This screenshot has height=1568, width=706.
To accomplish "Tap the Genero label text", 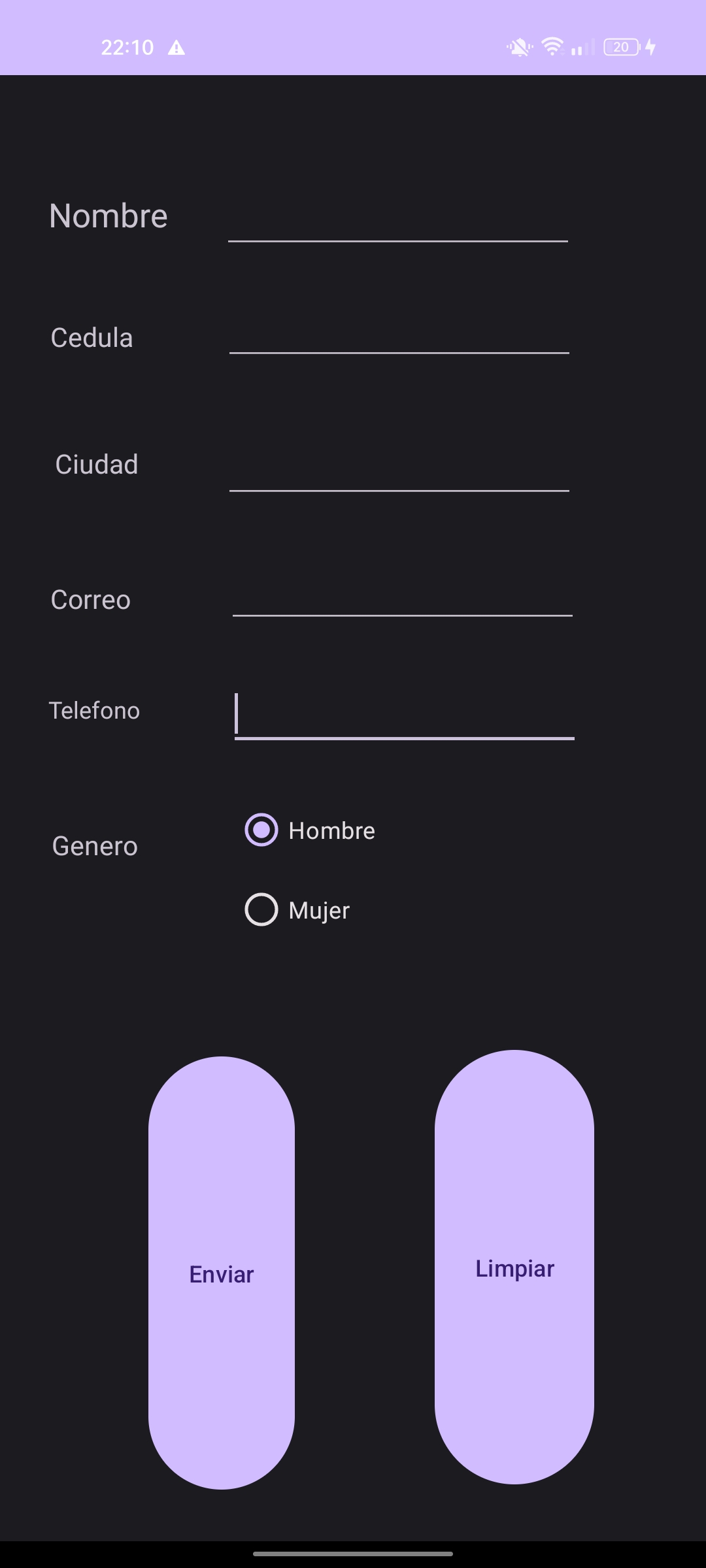I will [x=94, y=846].
